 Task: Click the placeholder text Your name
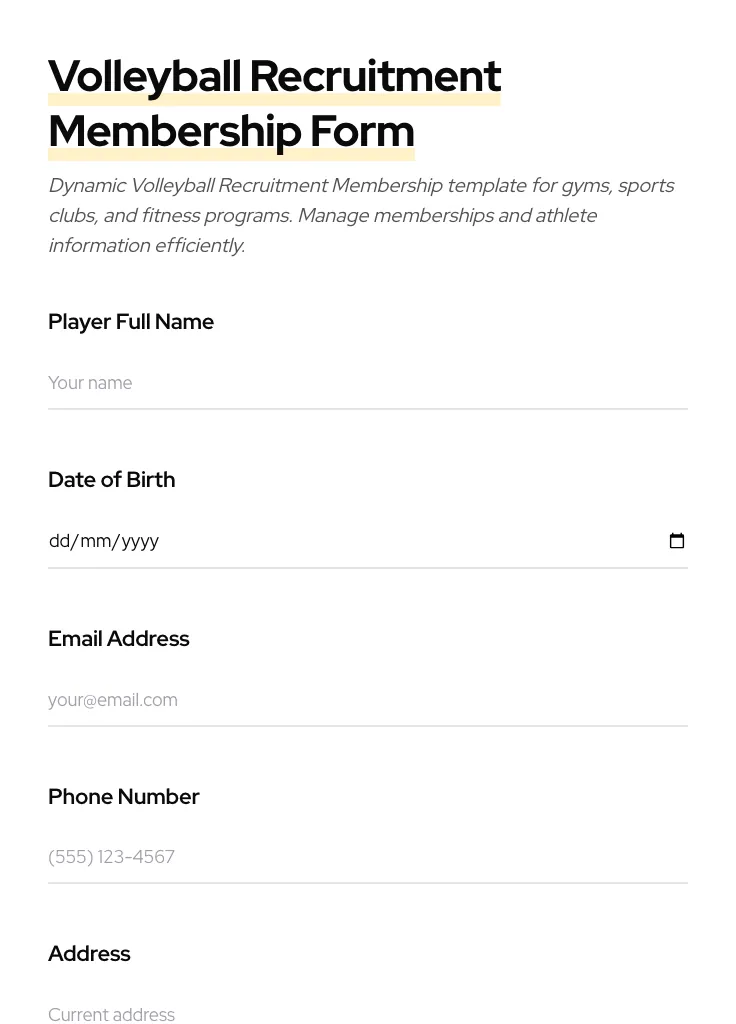point(90,383)
